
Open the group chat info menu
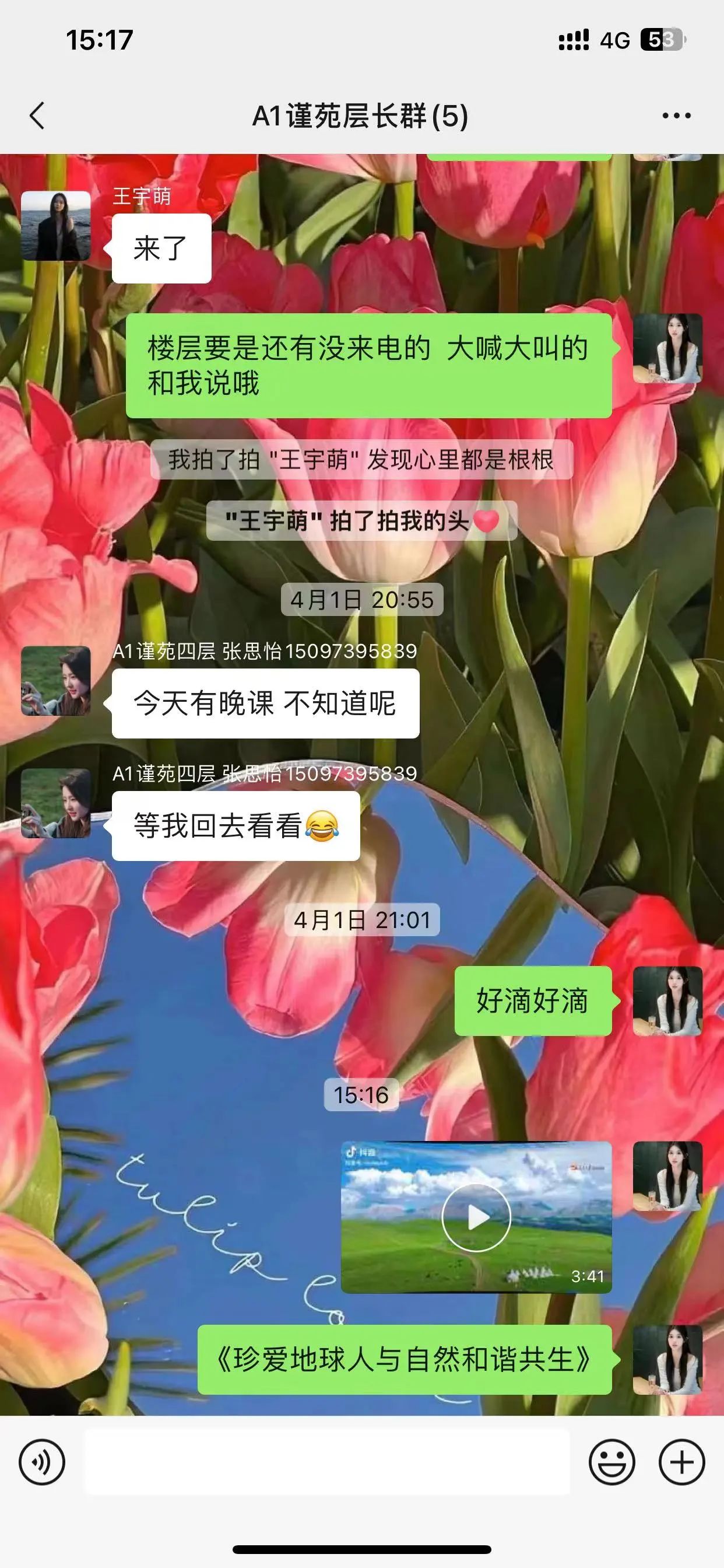pyautogui.click(x=676, y=116)
